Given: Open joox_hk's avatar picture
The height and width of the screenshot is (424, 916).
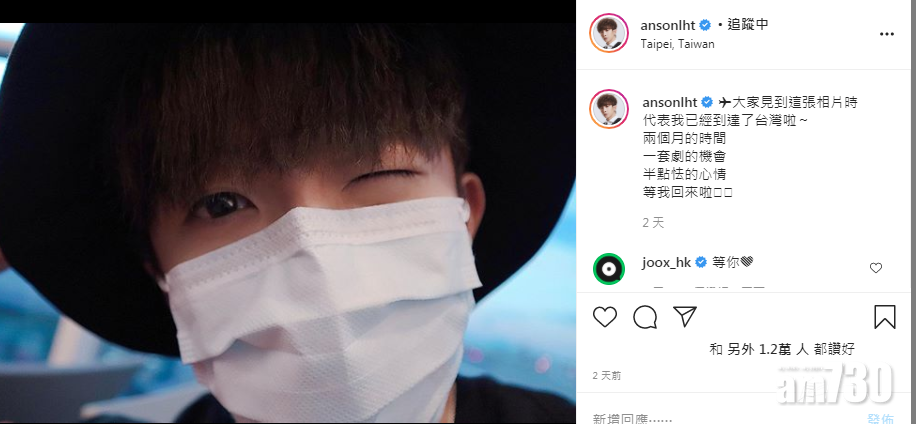Looking at the screenshot, I should (609, 268).
